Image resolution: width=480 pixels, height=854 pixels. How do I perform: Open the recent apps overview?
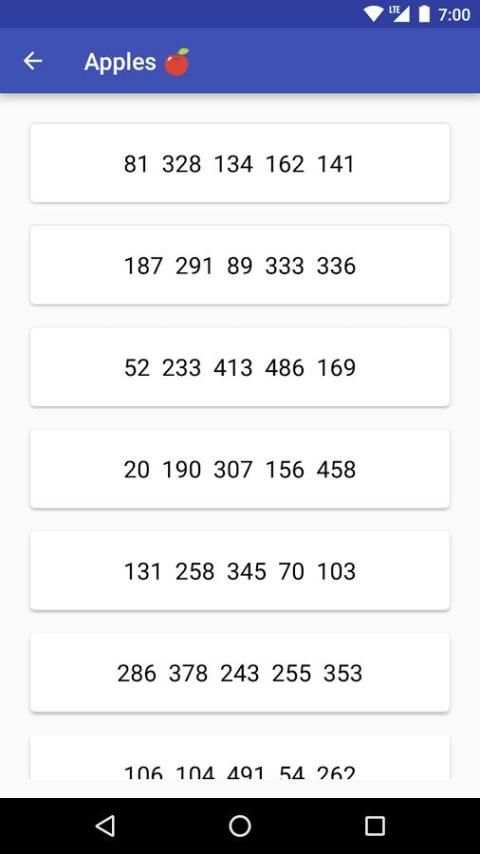click(x=374, y=826)
